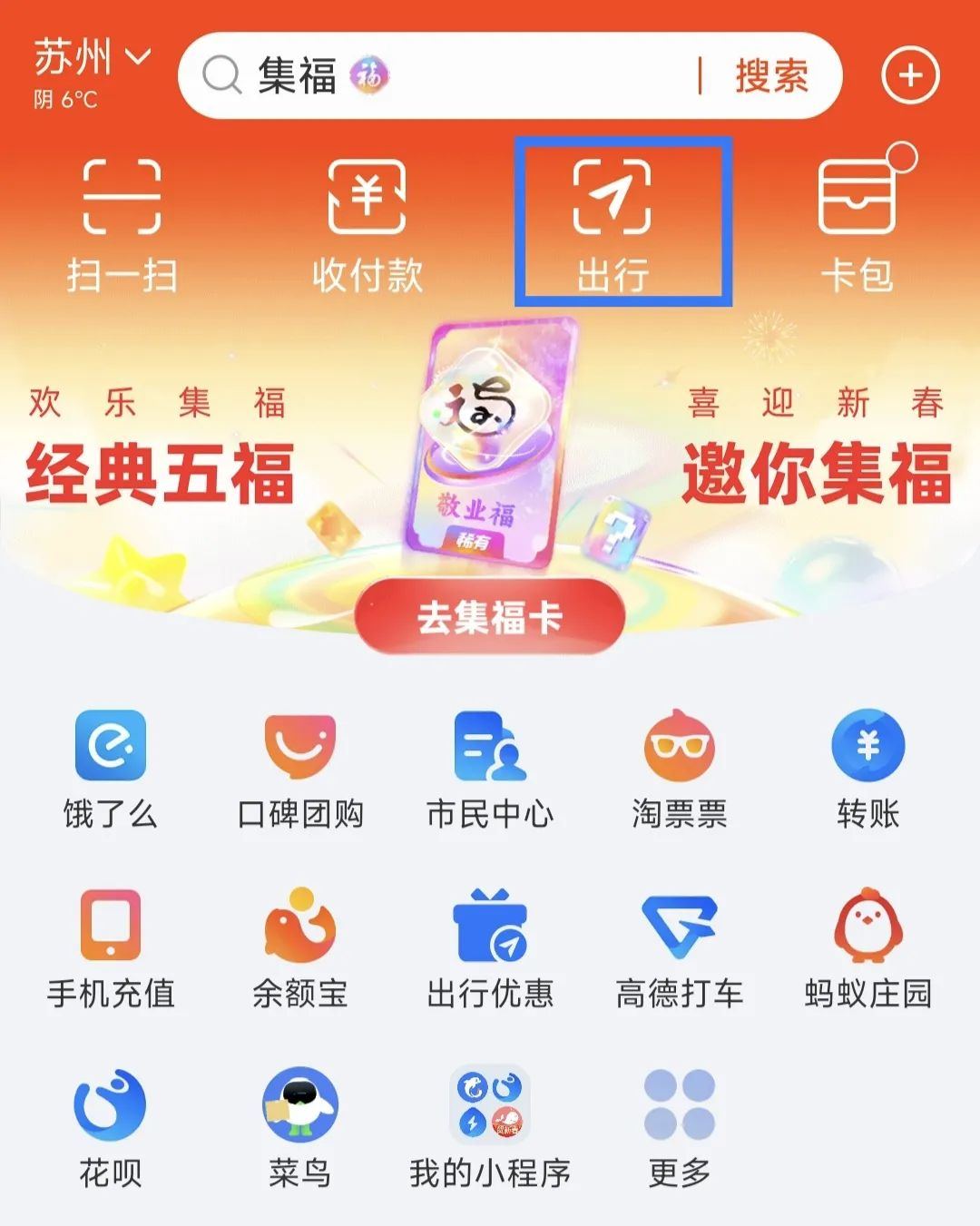Tap the 去集福卡 button
The image size is (980, 1226).
click(490, 617)
